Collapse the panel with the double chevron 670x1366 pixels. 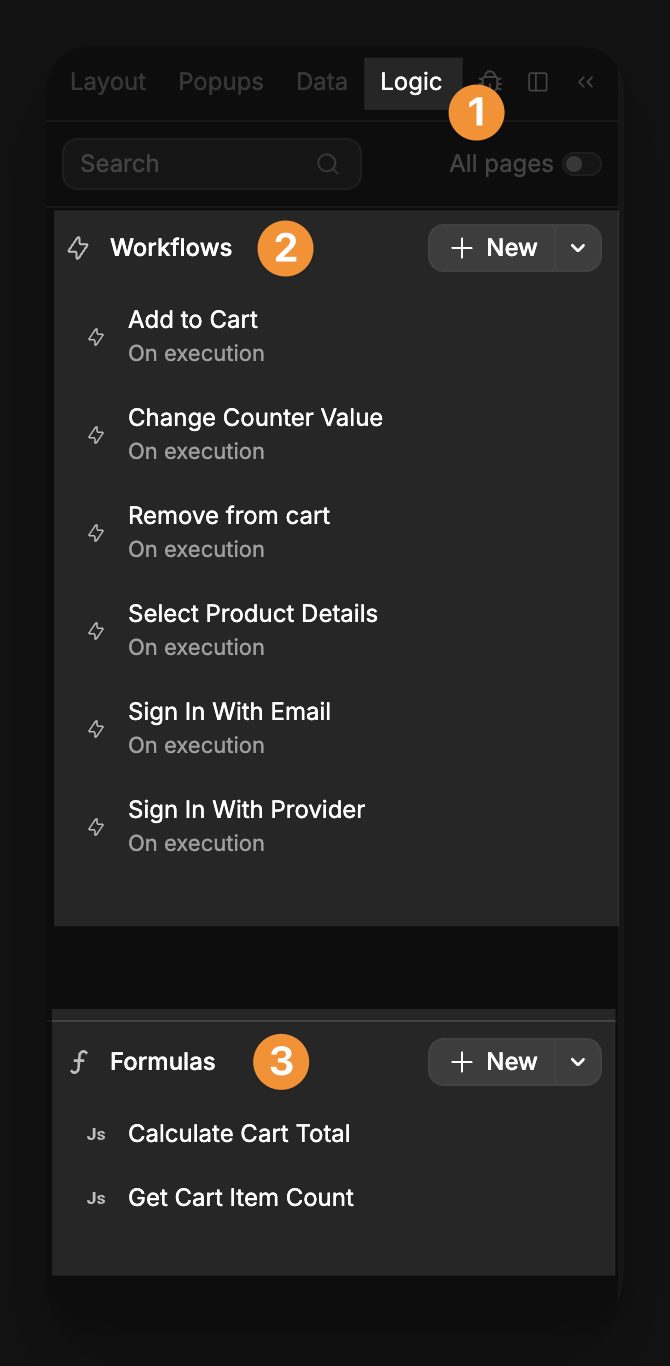coord(586,82)
